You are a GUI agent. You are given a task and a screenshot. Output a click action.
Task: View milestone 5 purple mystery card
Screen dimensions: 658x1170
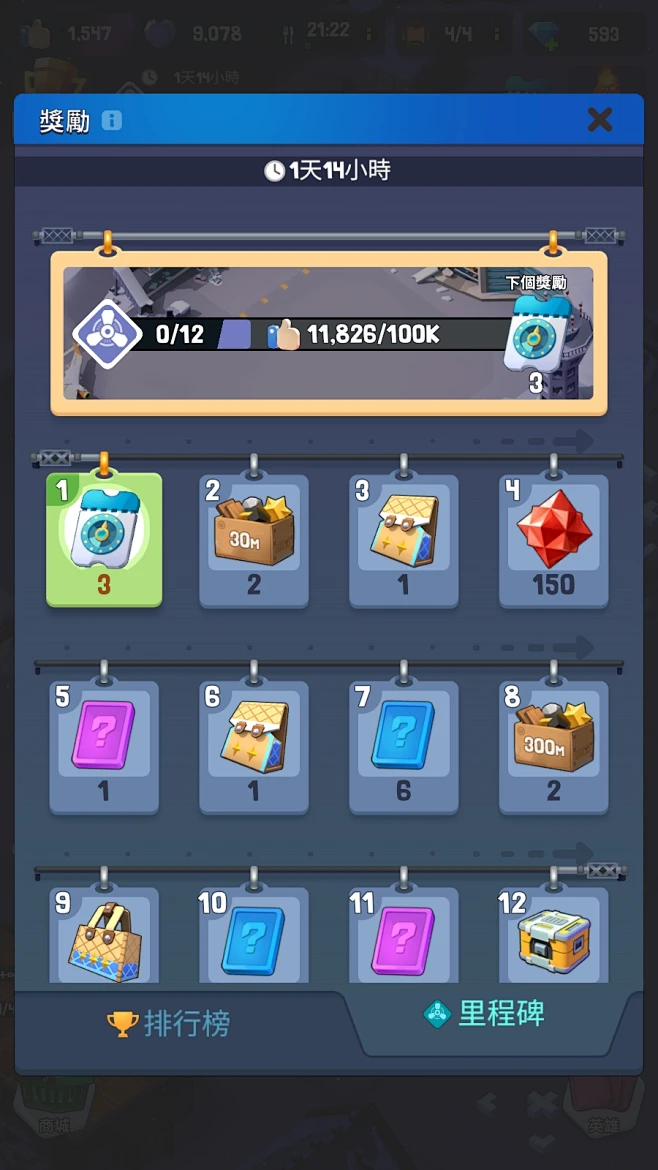tap(104, 746)
